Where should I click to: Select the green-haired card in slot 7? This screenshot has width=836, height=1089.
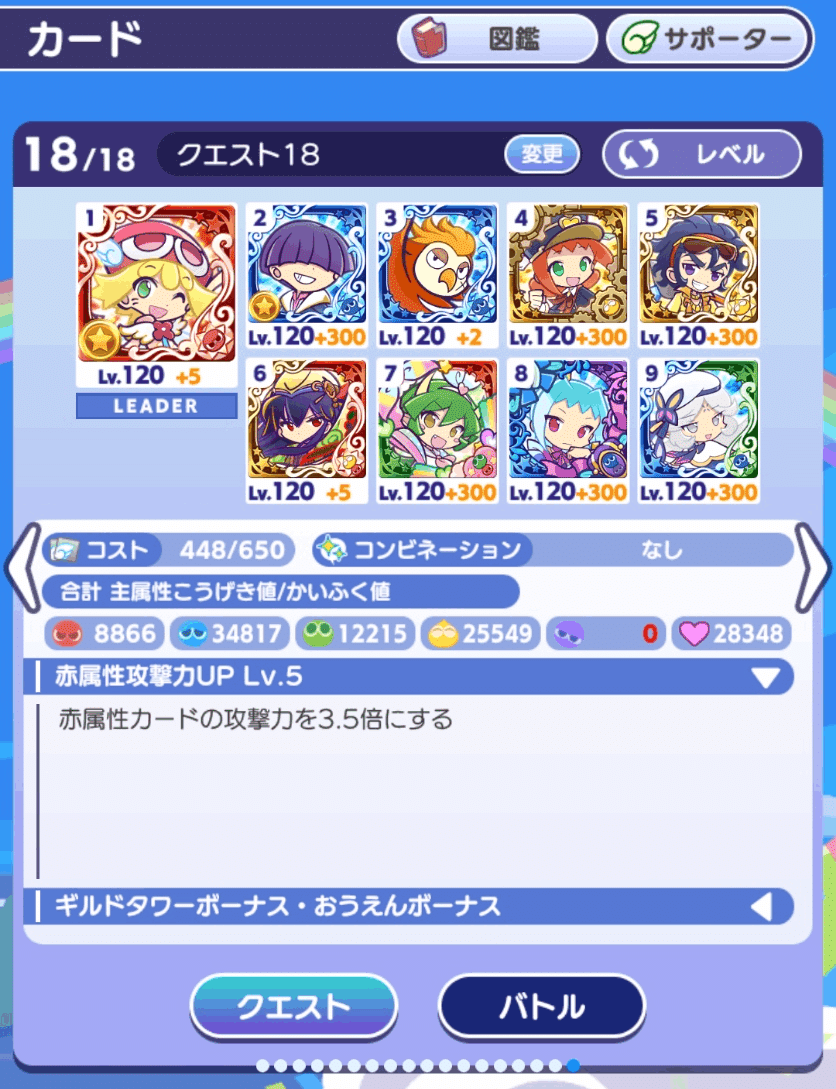[x=437, y=420]
